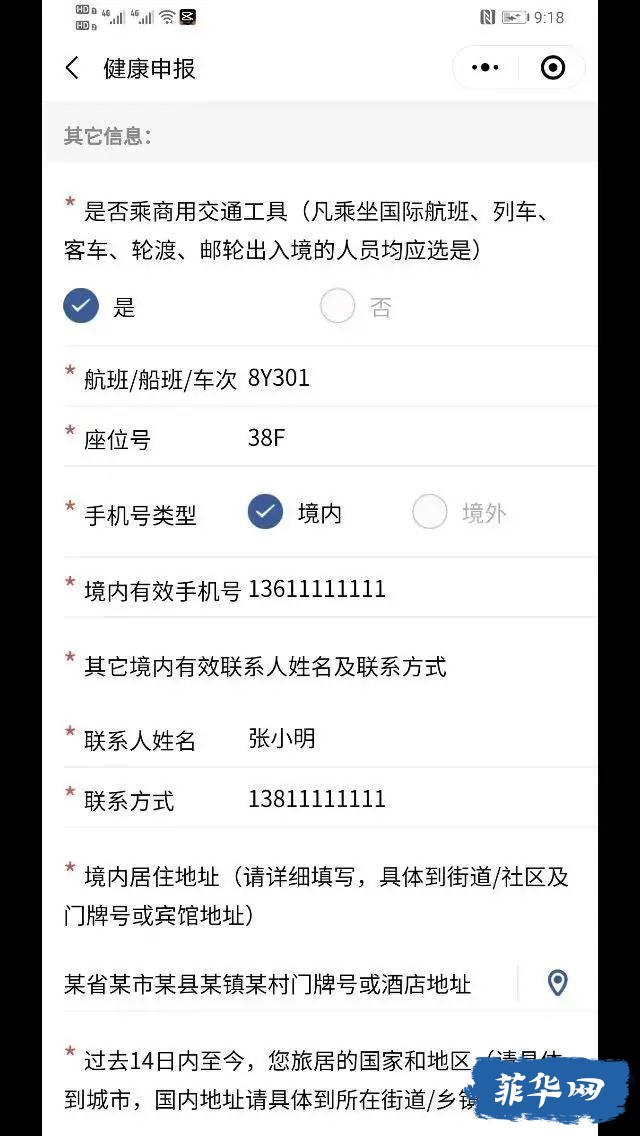The height and width of the screenshot is (1136, 640).
Task: Select 否 for commercial transport
Action: point(338,306)
